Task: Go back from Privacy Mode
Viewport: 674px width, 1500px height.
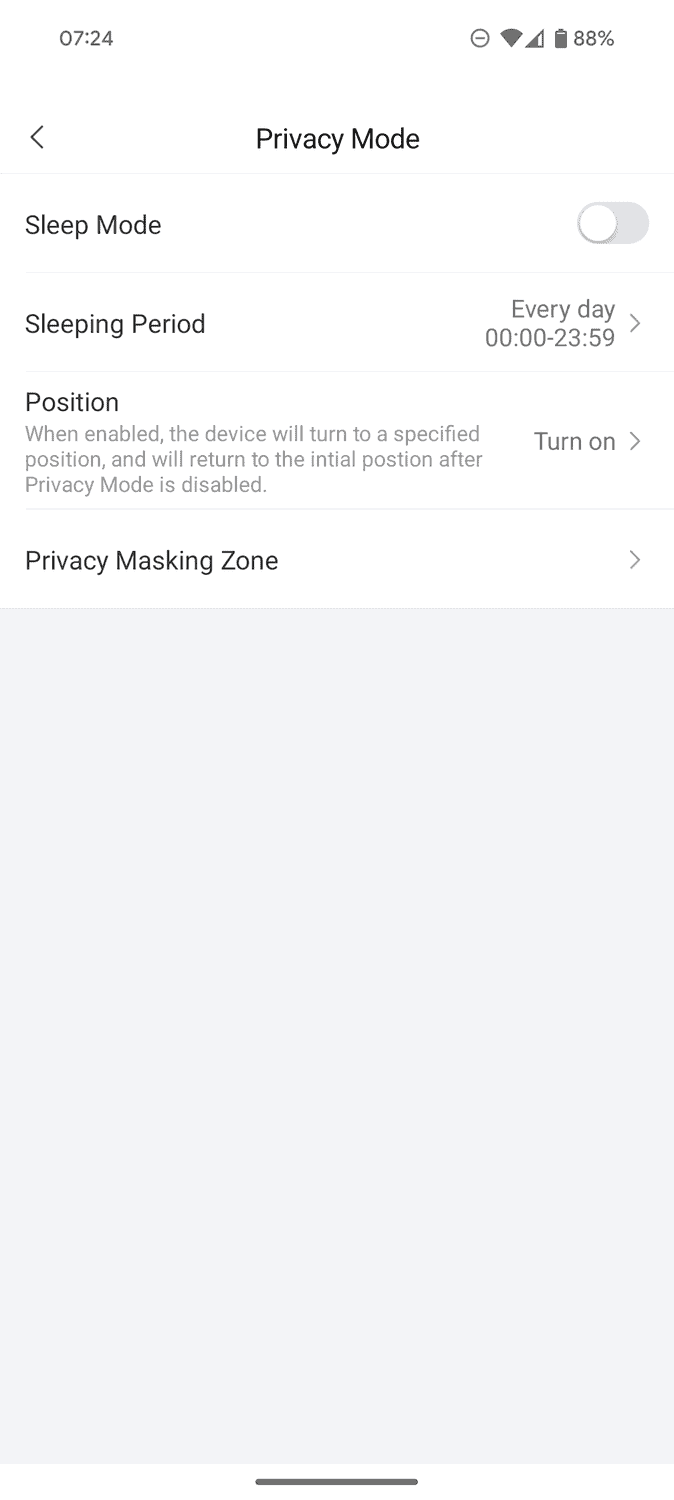Action: pyautogui.click(x=37, y=138)
